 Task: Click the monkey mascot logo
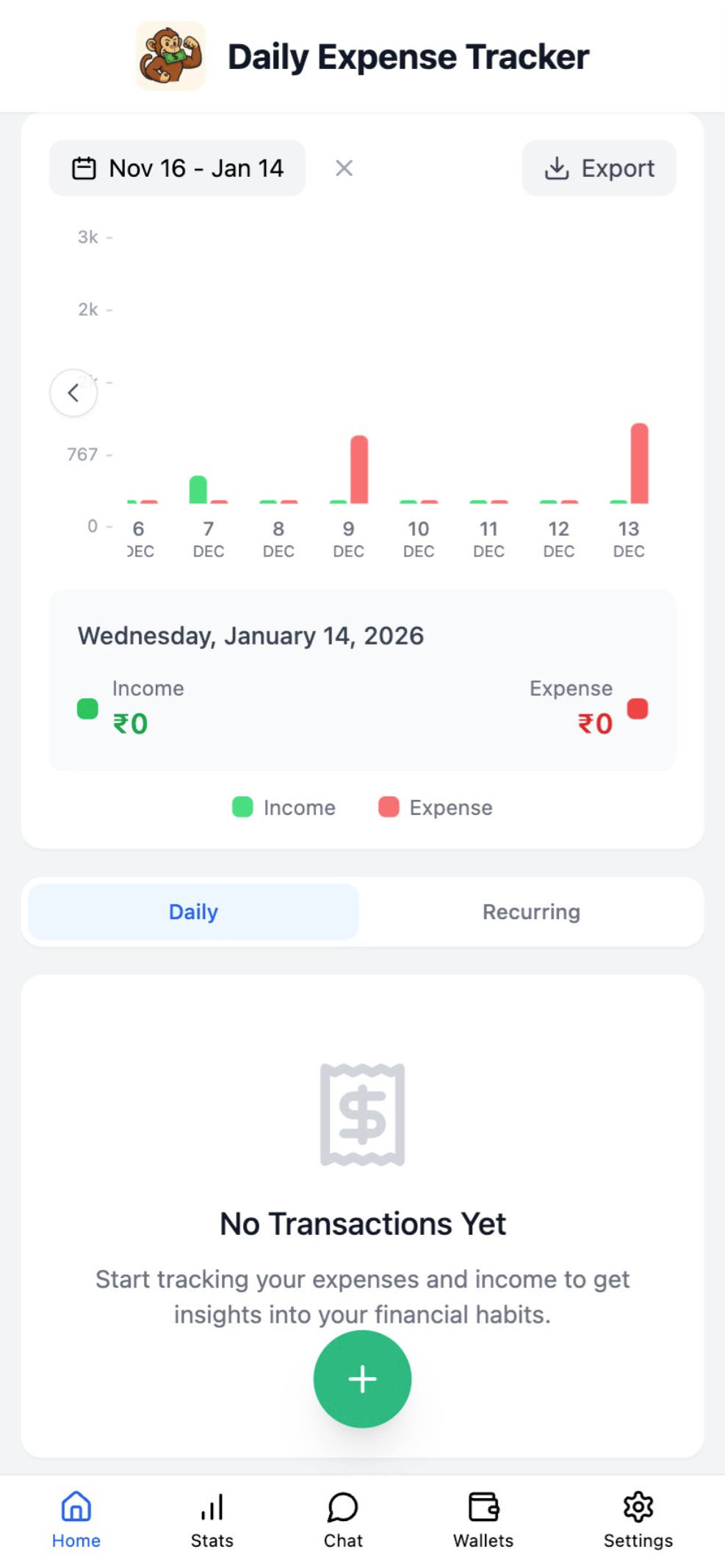pyautogui.click(x=170, y=57)
